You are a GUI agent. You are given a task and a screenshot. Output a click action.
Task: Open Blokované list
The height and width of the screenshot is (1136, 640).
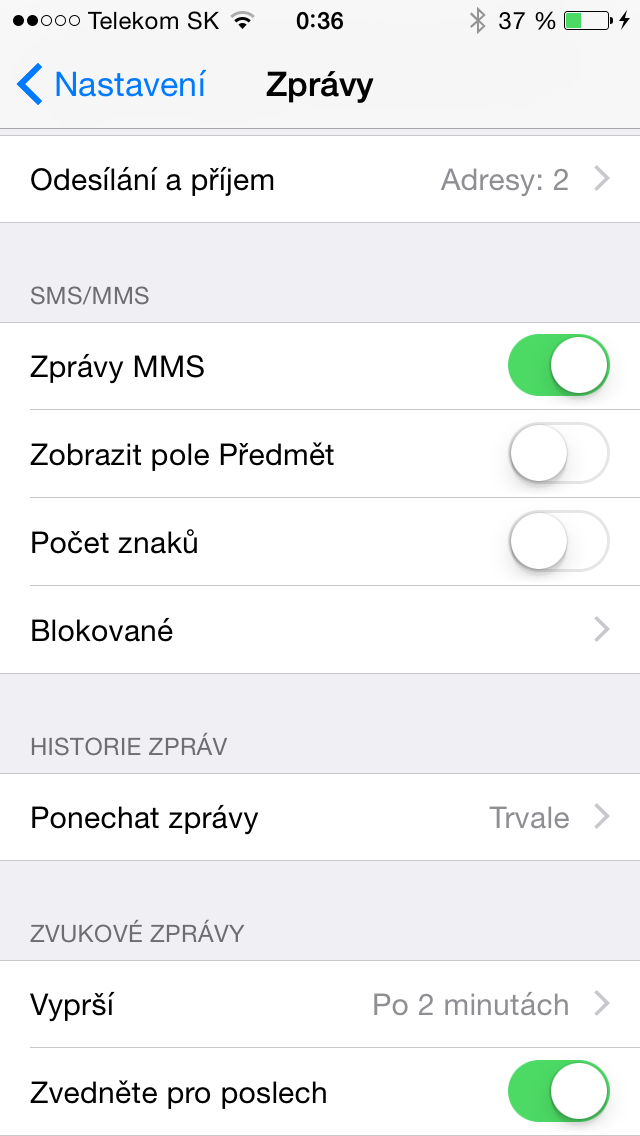pyautogui.click(x=320, y=631)
